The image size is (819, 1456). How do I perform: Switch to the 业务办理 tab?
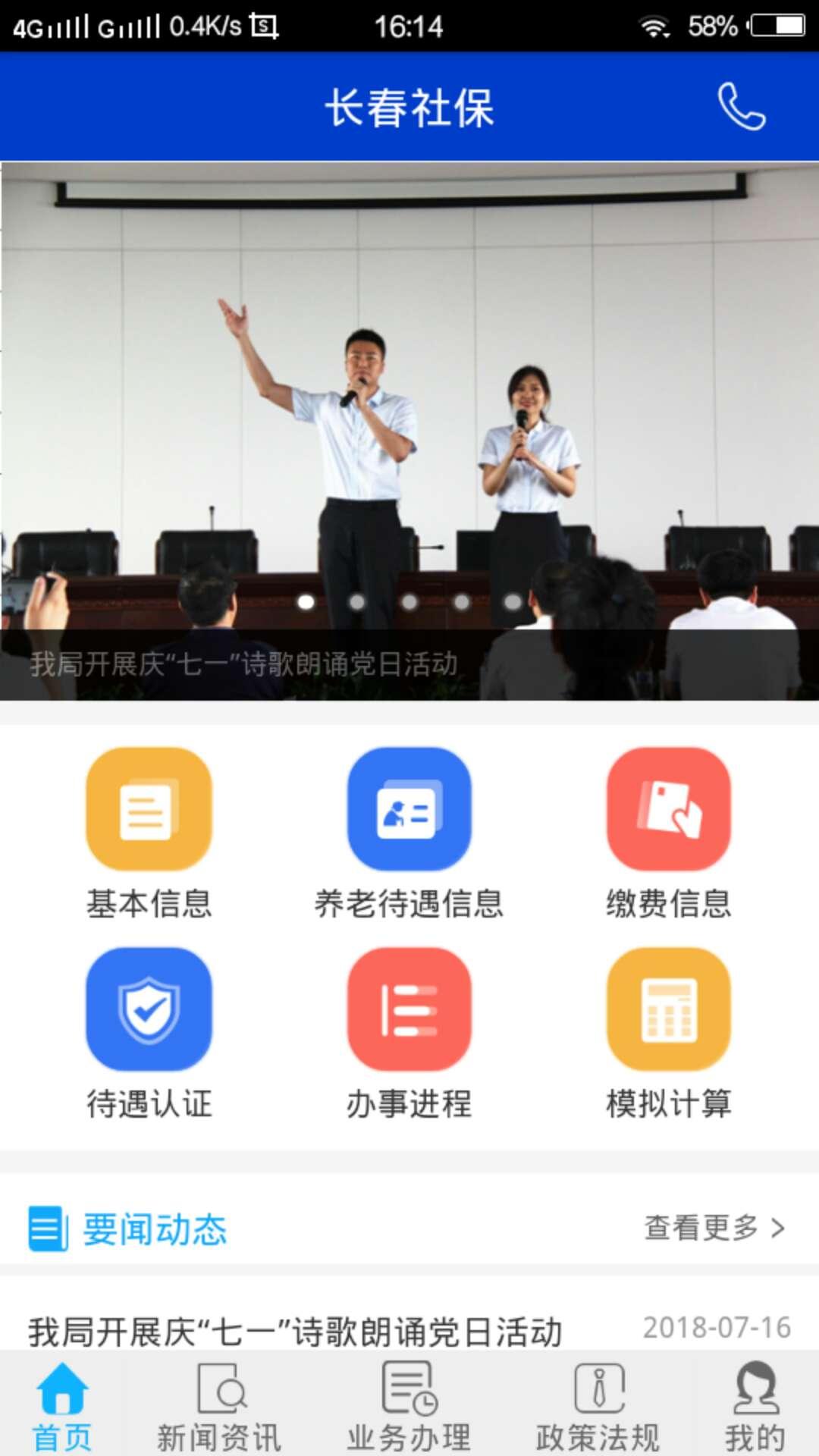409,1407
